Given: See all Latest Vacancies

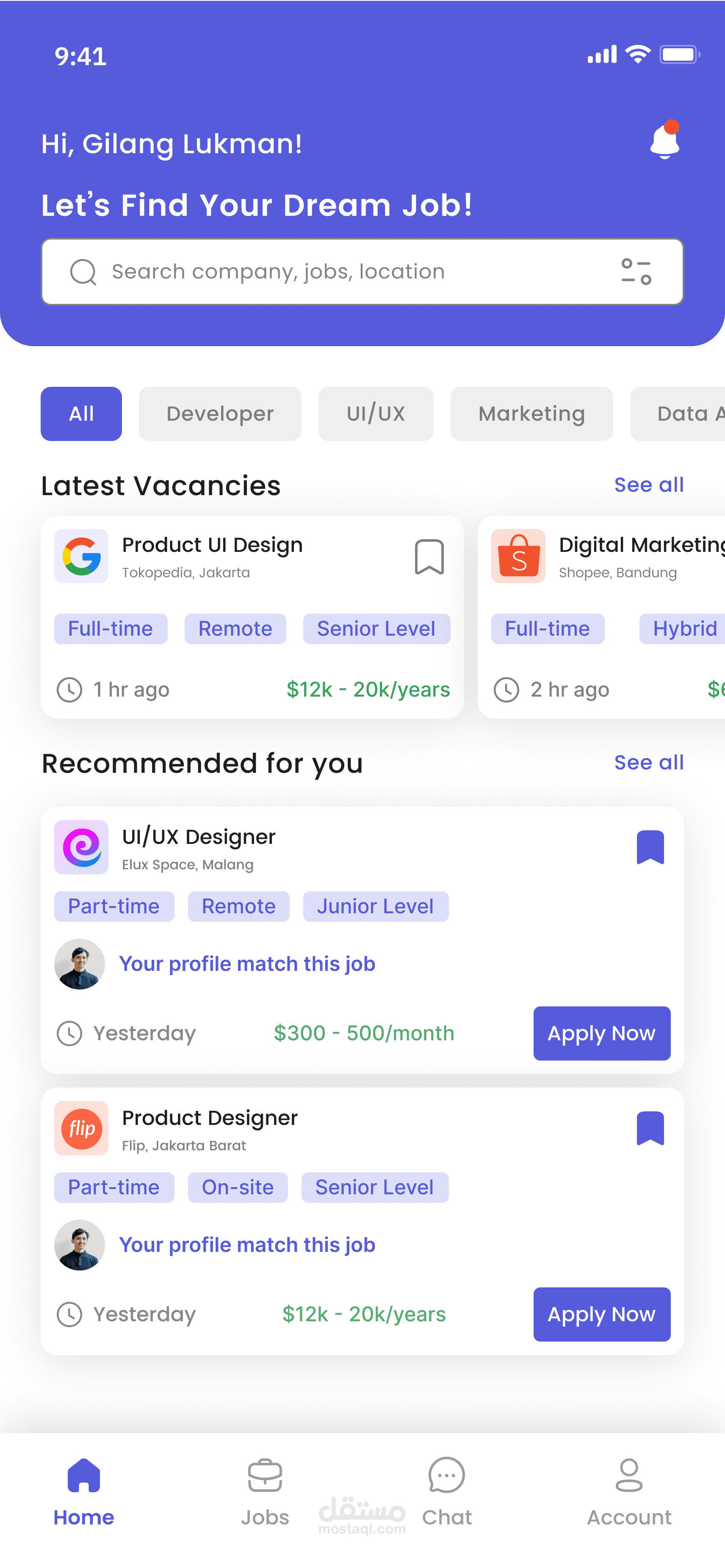Looking at the screenshot, I should [649, 485].
